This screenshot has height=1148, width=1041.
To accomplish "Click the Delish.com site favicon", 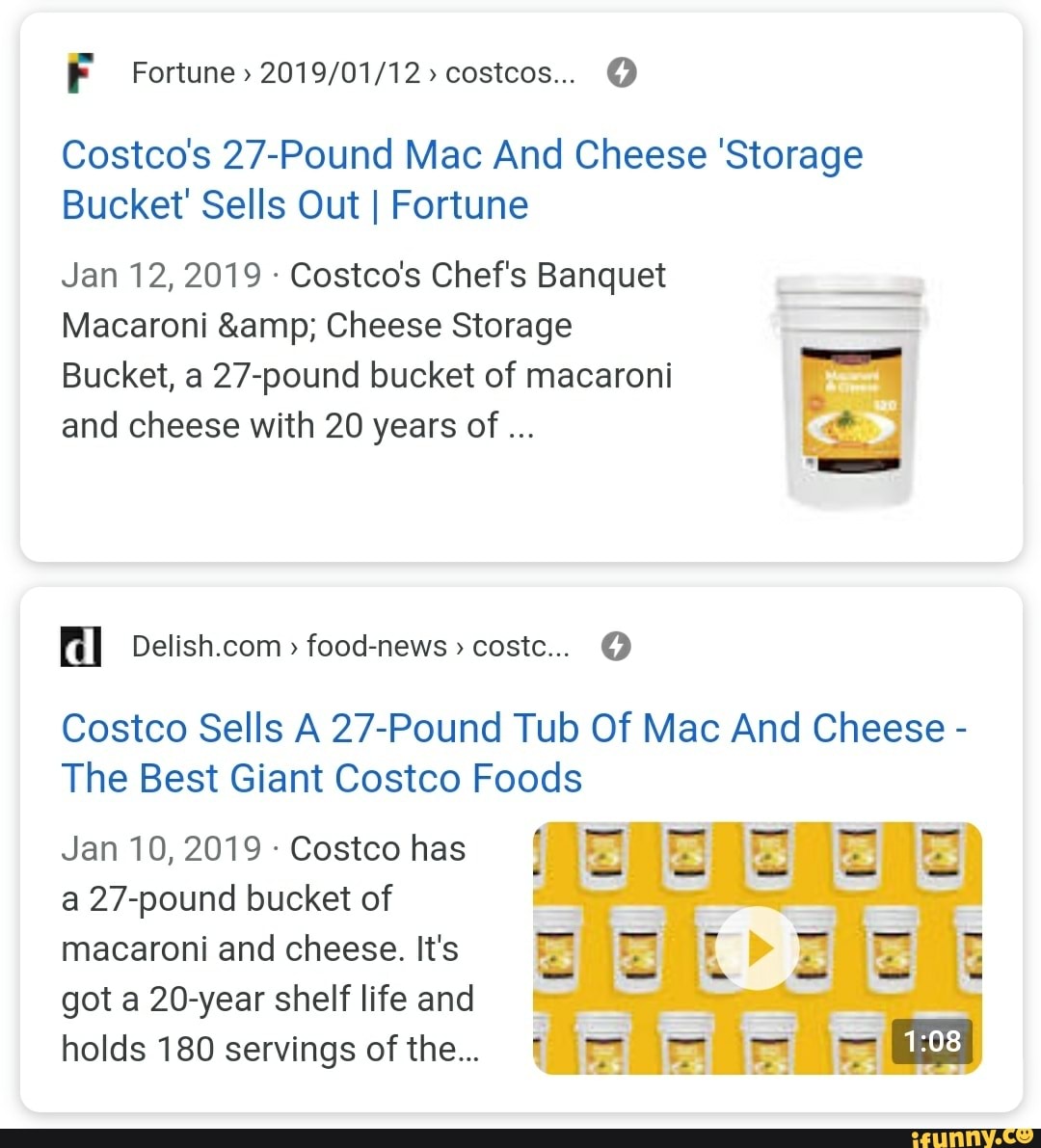I will coord(81,646).
